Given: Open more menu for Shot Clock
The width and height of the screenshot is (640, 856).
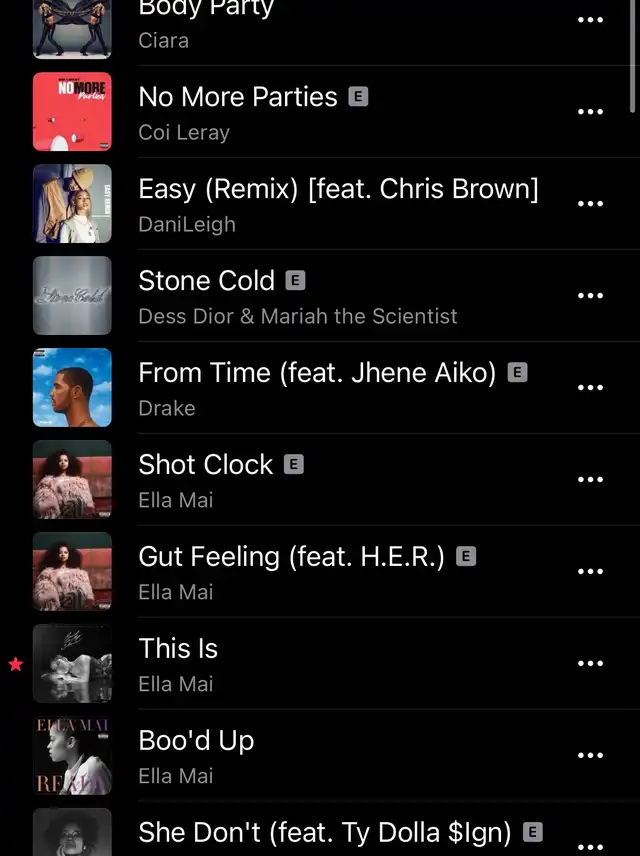Looking at the screenshot, I should (591, 480).
